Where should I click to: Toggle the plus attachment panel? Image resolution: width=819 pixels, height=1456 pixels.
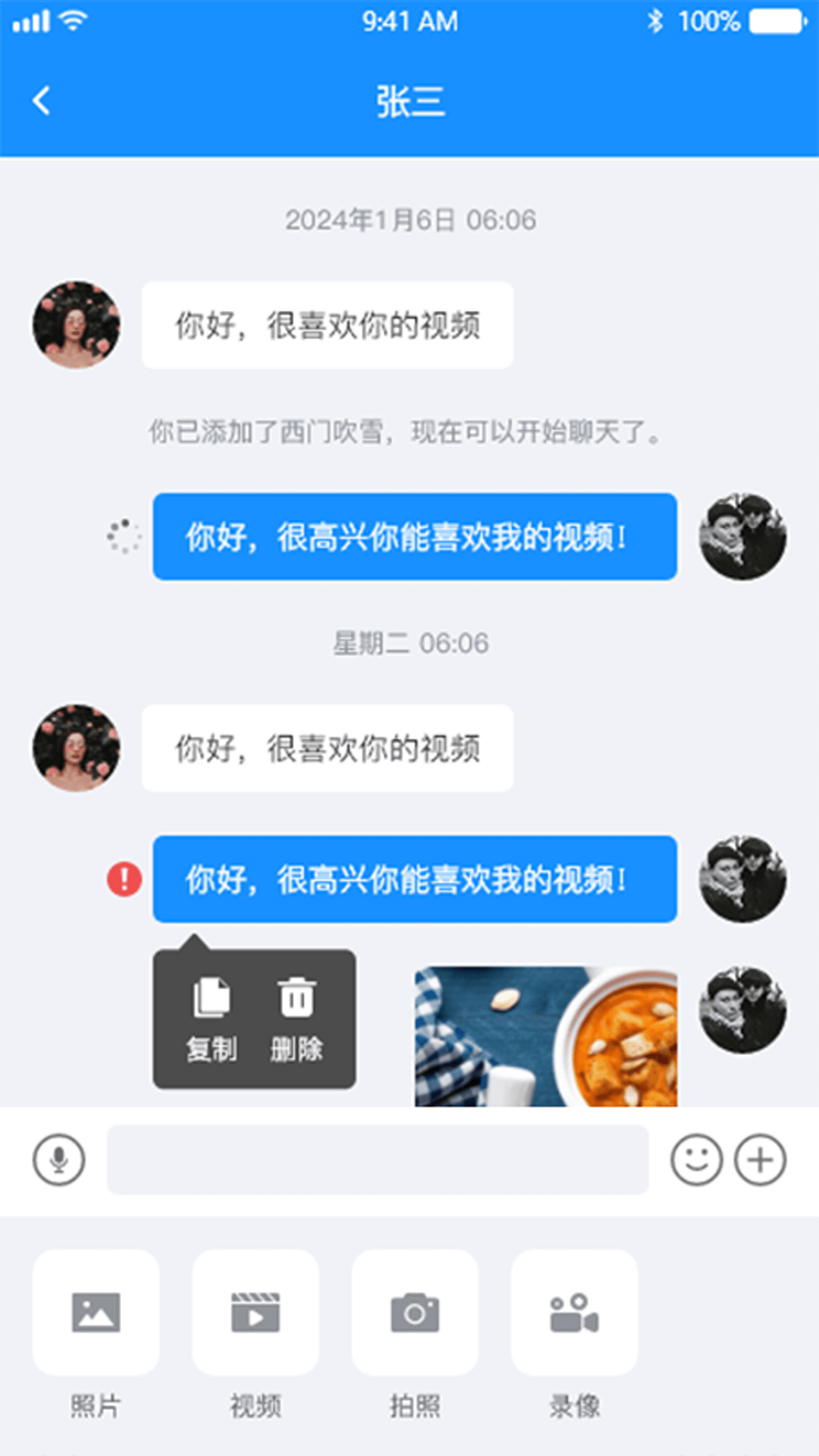[x=760, y=1159]
